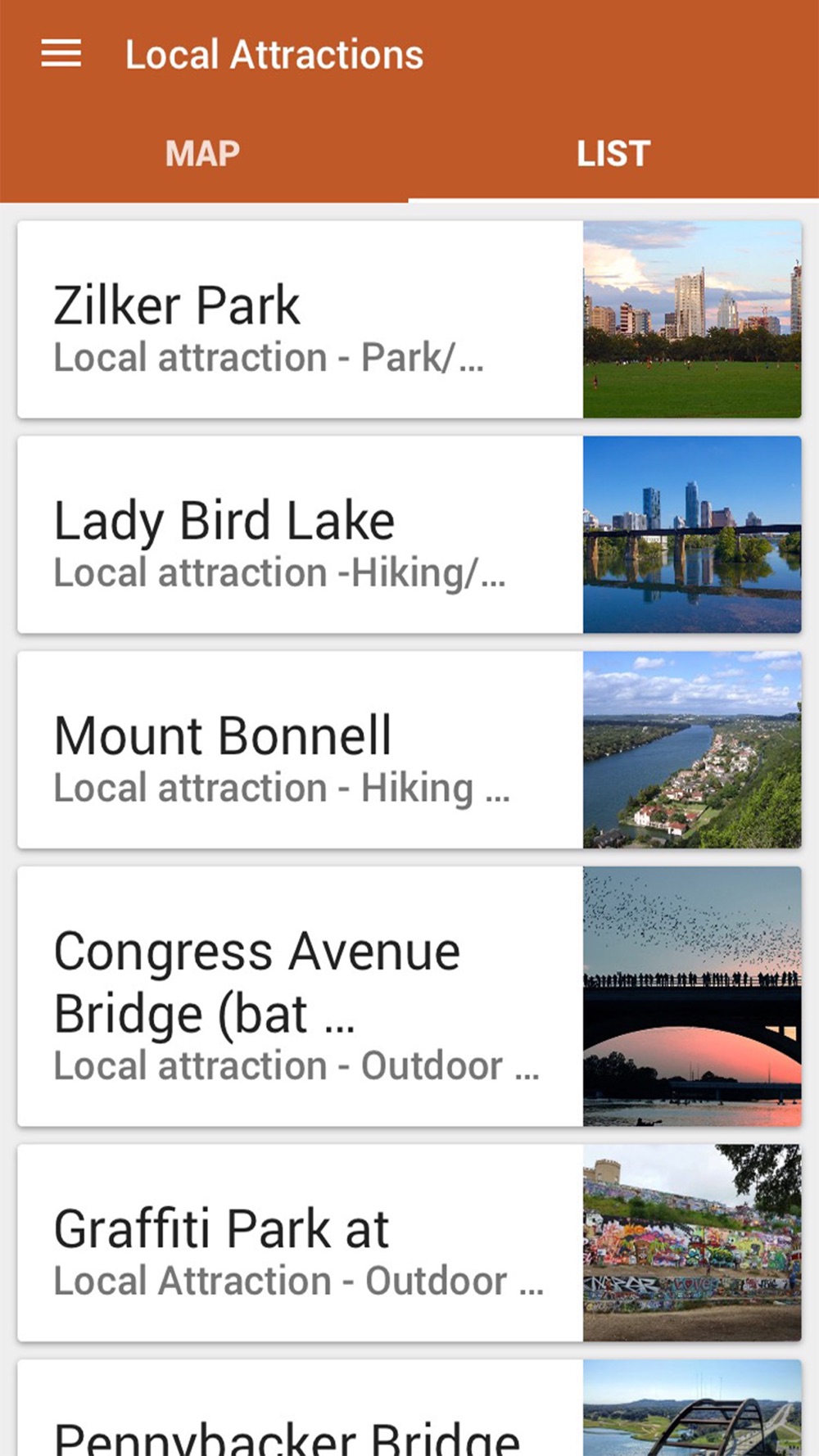
Task: Open the Zilker Park card
Action: tap(409, 319)
